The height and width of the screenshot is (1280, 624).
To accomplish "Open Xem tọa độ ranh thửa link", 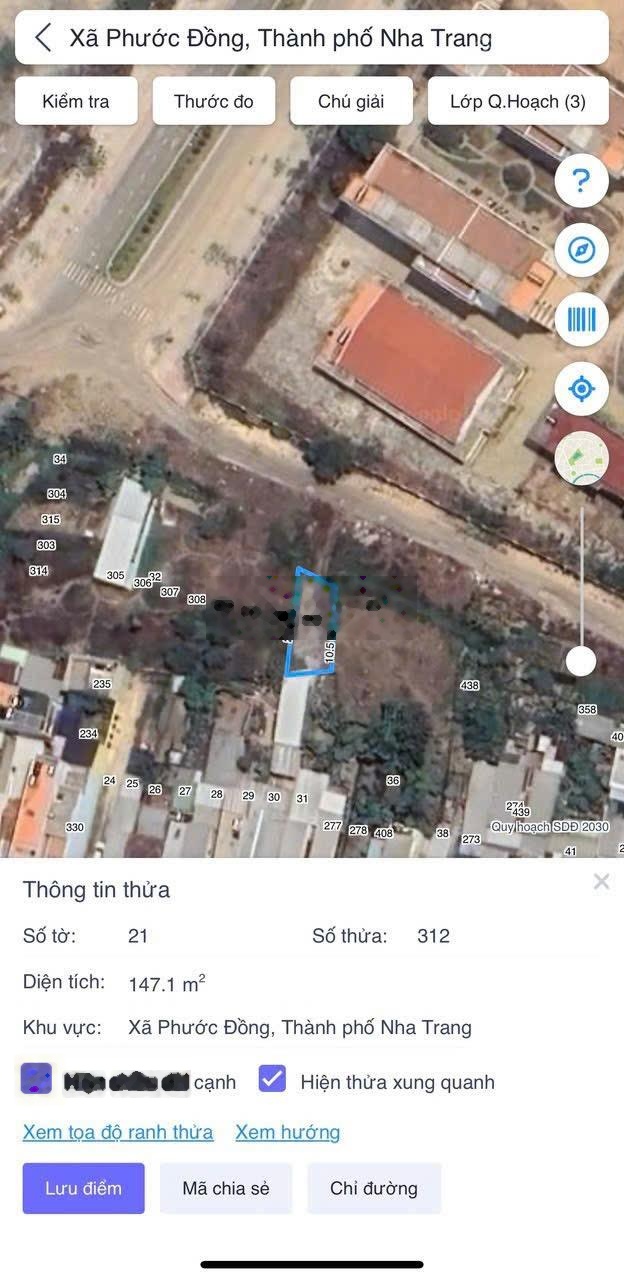I will (118, 1132).
